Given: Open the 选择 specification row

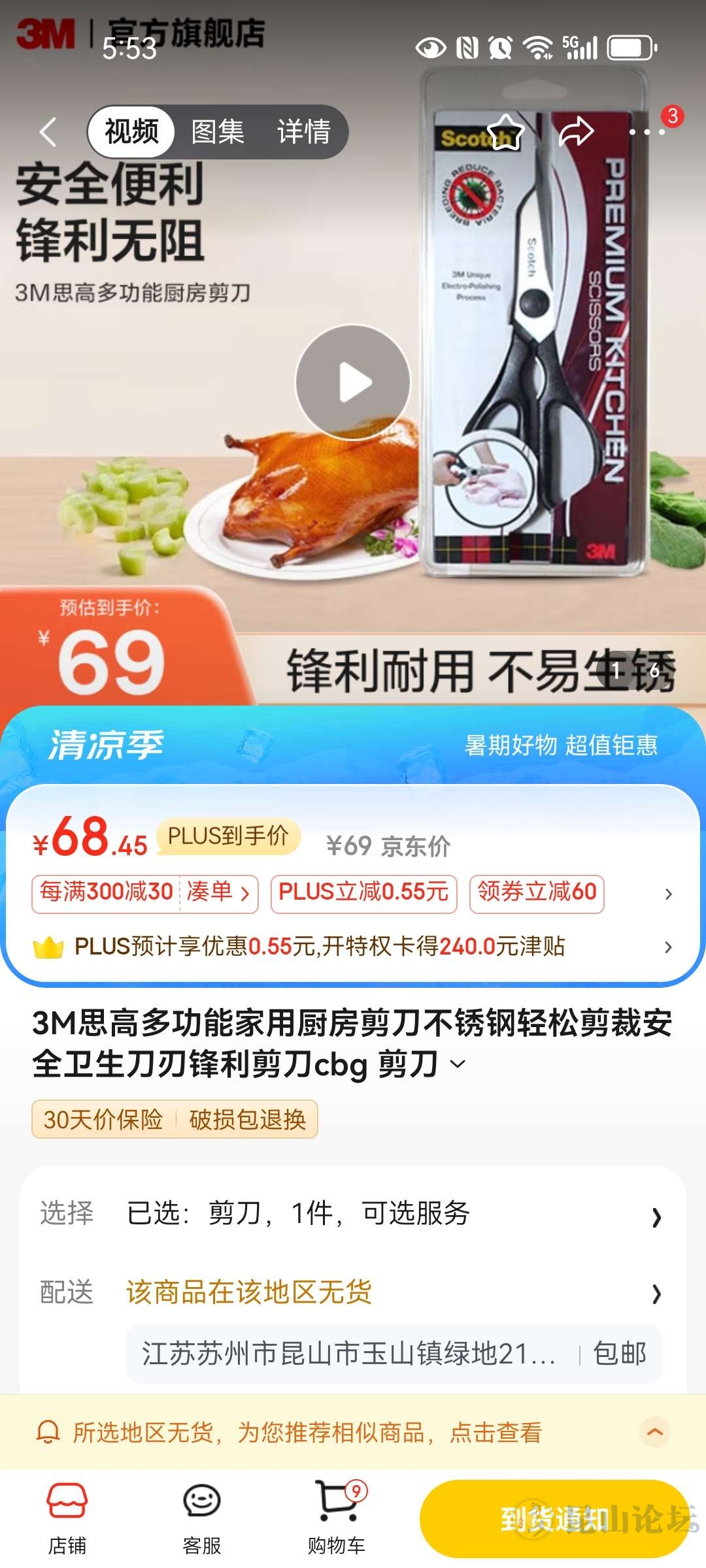Looking at the screenshot, I should (353, 1214).
